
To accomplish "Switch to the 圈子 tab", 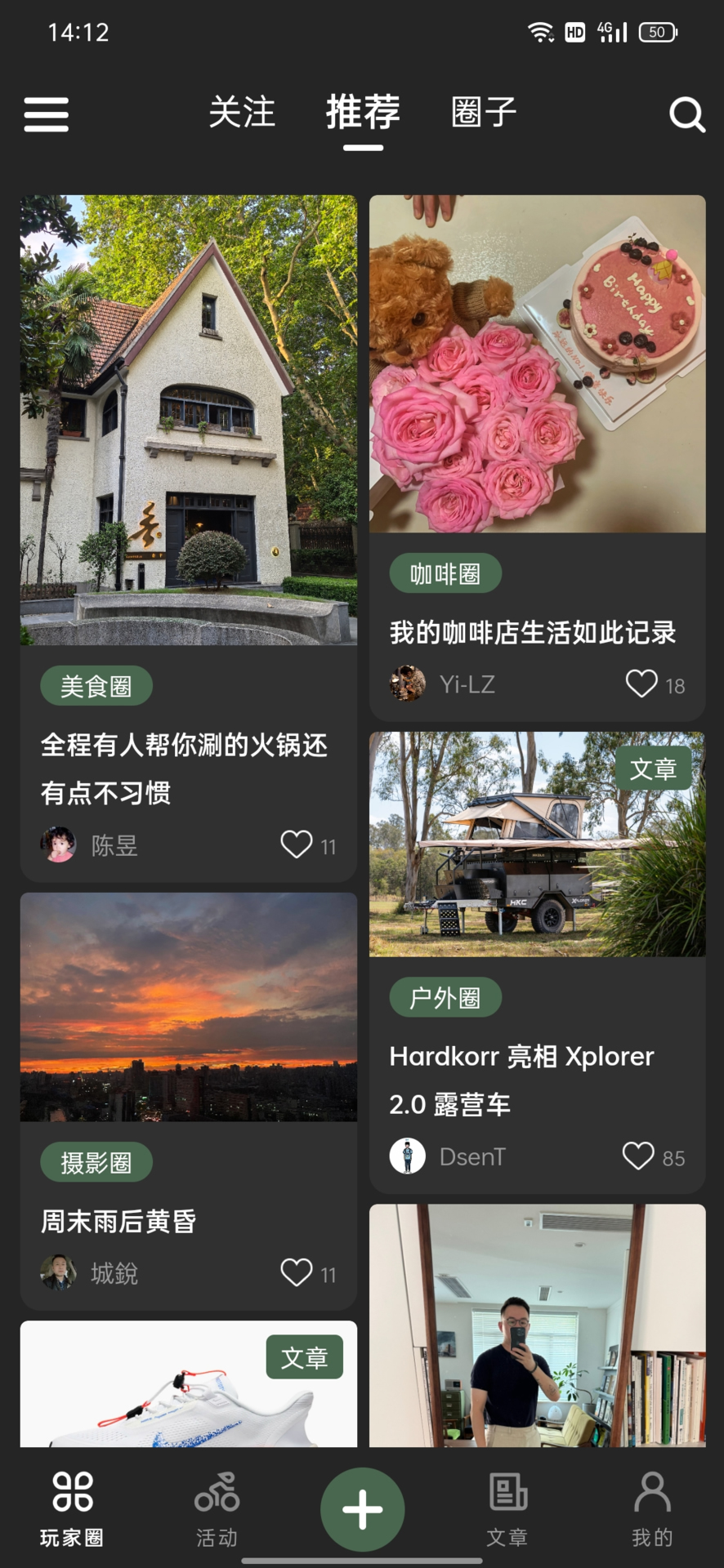I will [x=483, y=114].
